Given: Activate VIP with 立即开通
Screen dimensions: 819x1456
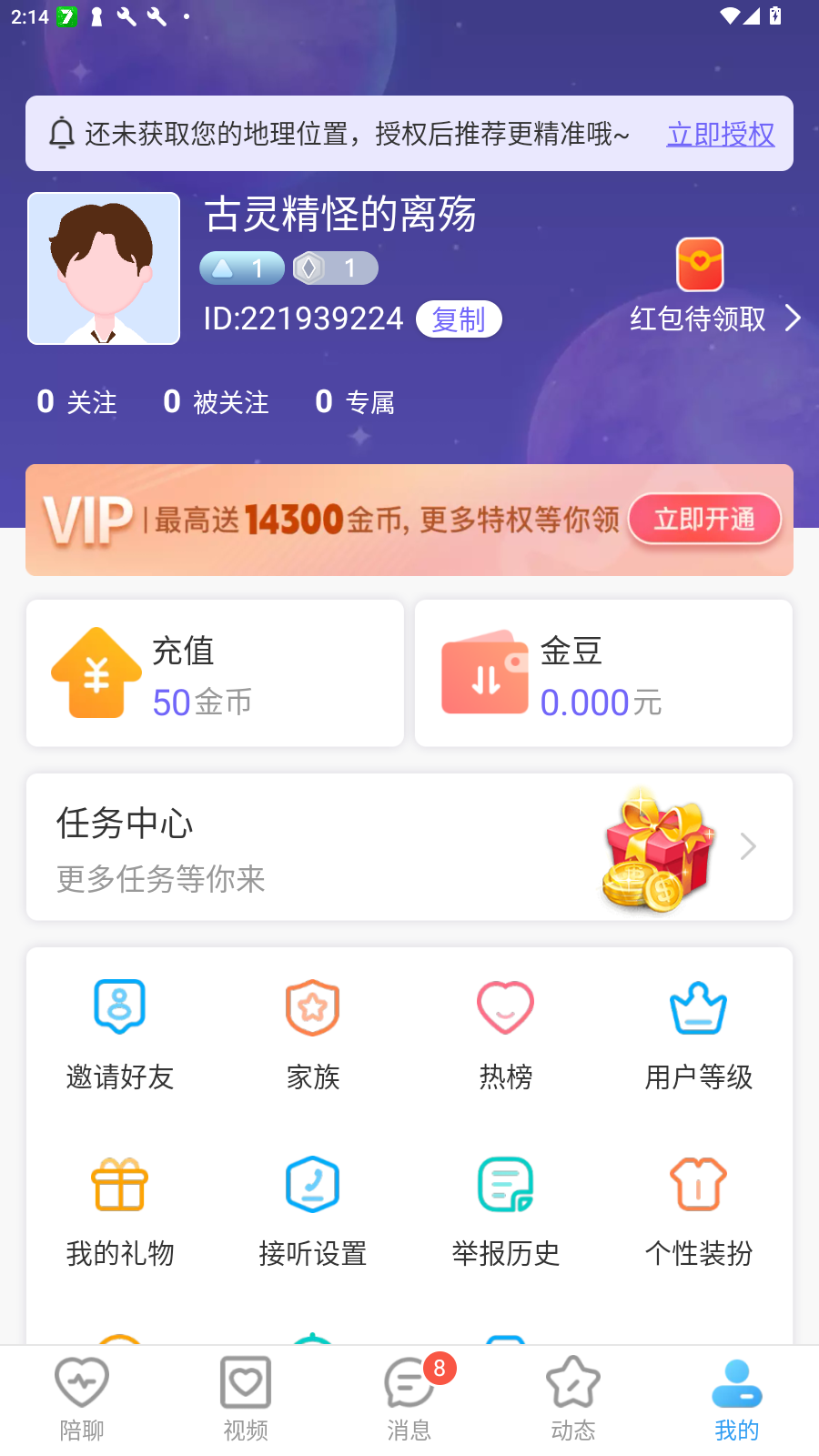Looking at the screenshot, I should point(704,519).
